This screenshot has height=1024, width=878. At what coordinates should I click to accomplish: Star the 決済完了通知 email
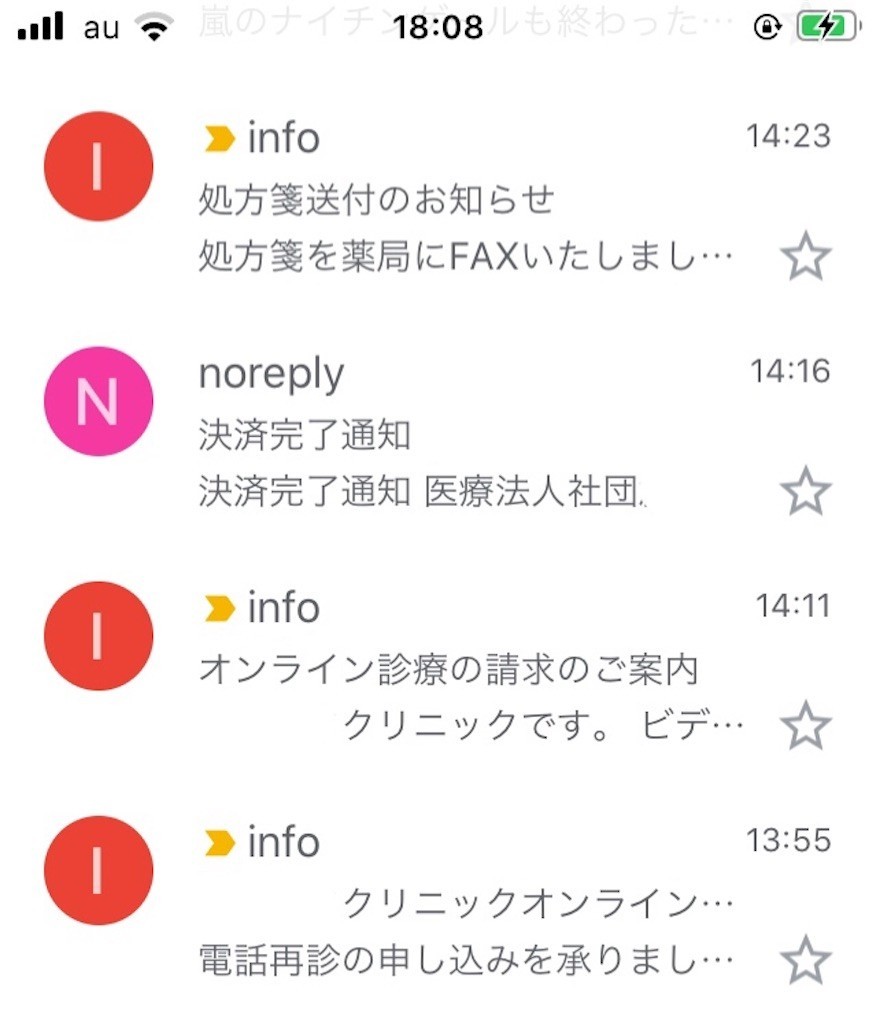coord(805,492)
